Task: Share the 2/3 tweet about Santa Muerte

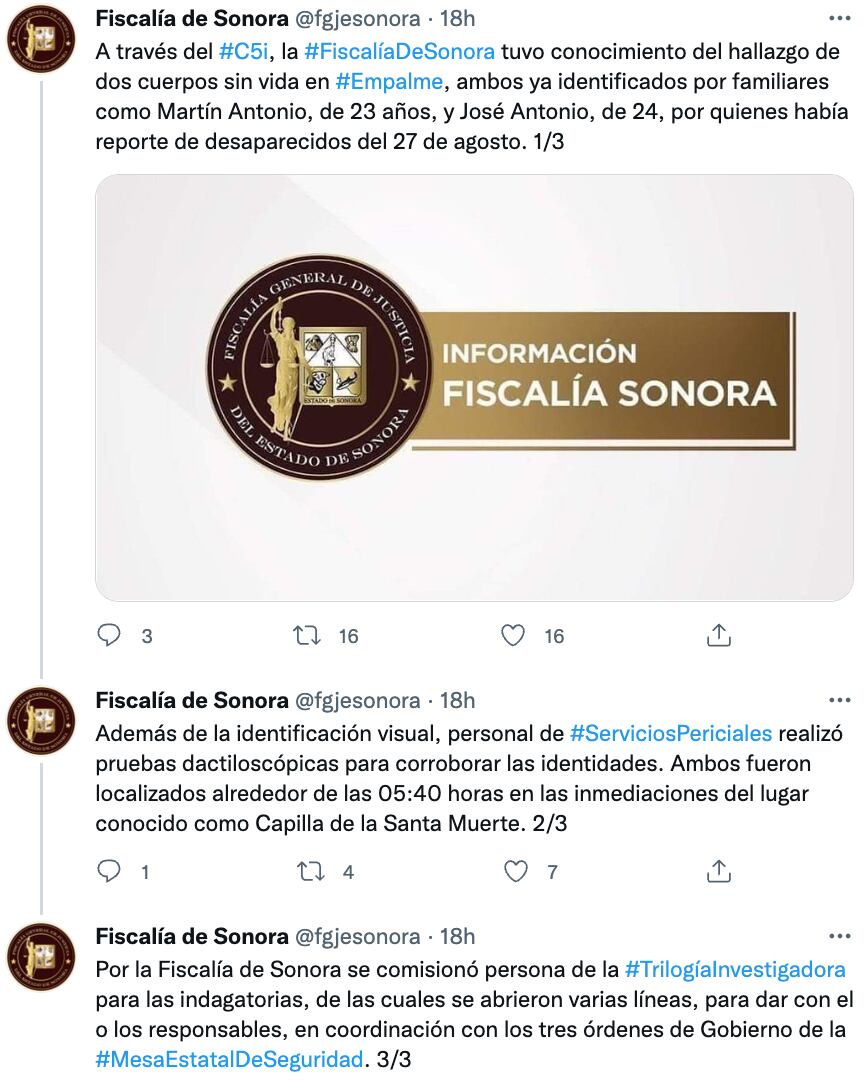Action: click(x=719, y=872)
